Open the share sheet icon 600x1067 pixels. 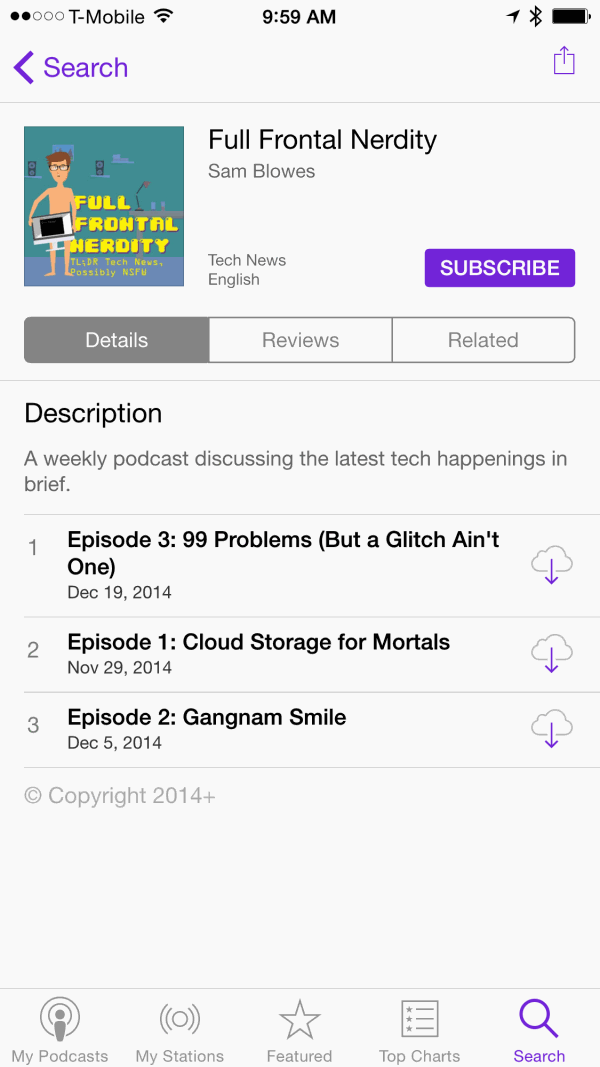(564, 61)
